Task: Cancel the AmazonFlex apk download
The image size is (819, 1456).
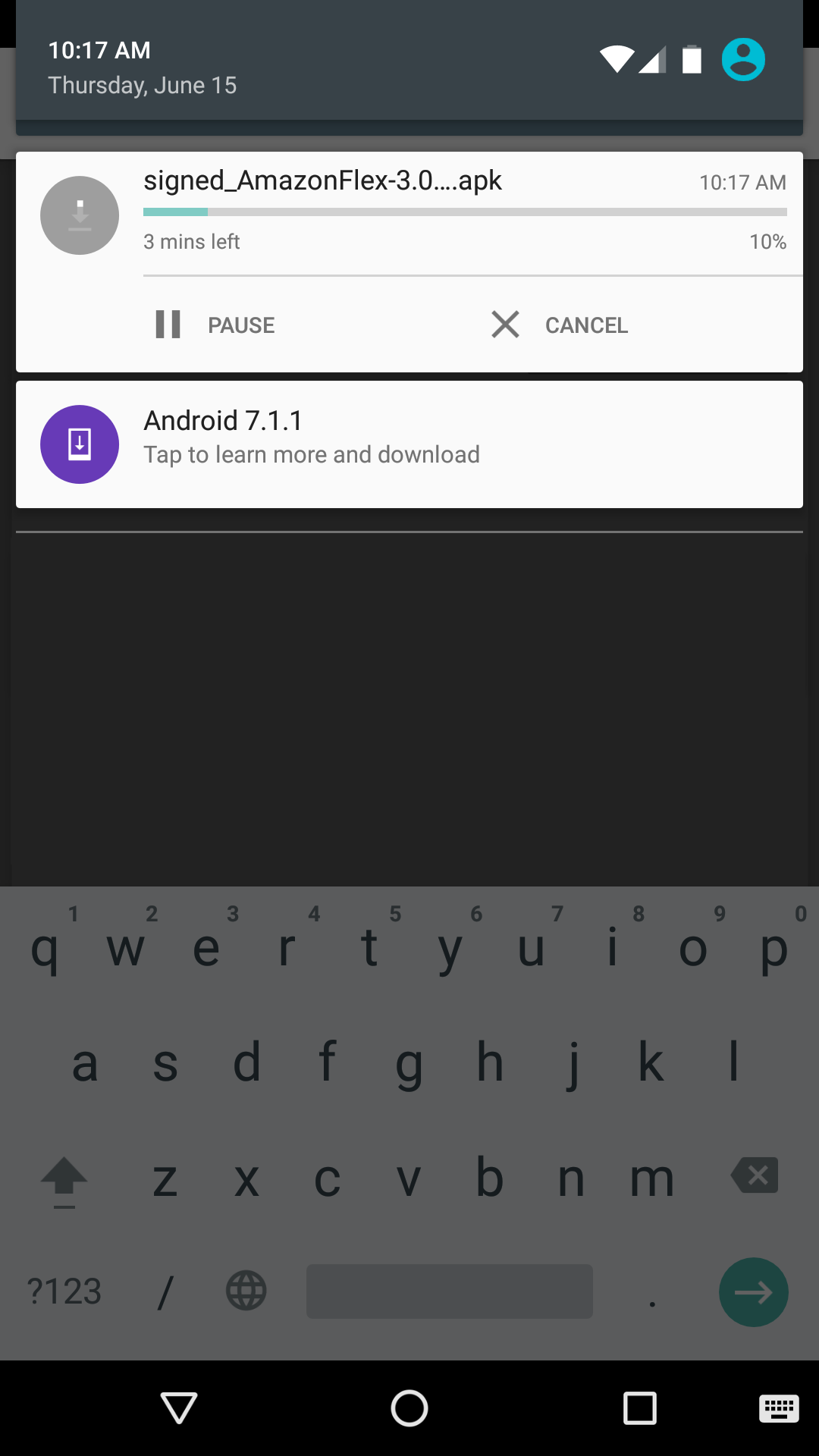Action: (x=559, y=325)
